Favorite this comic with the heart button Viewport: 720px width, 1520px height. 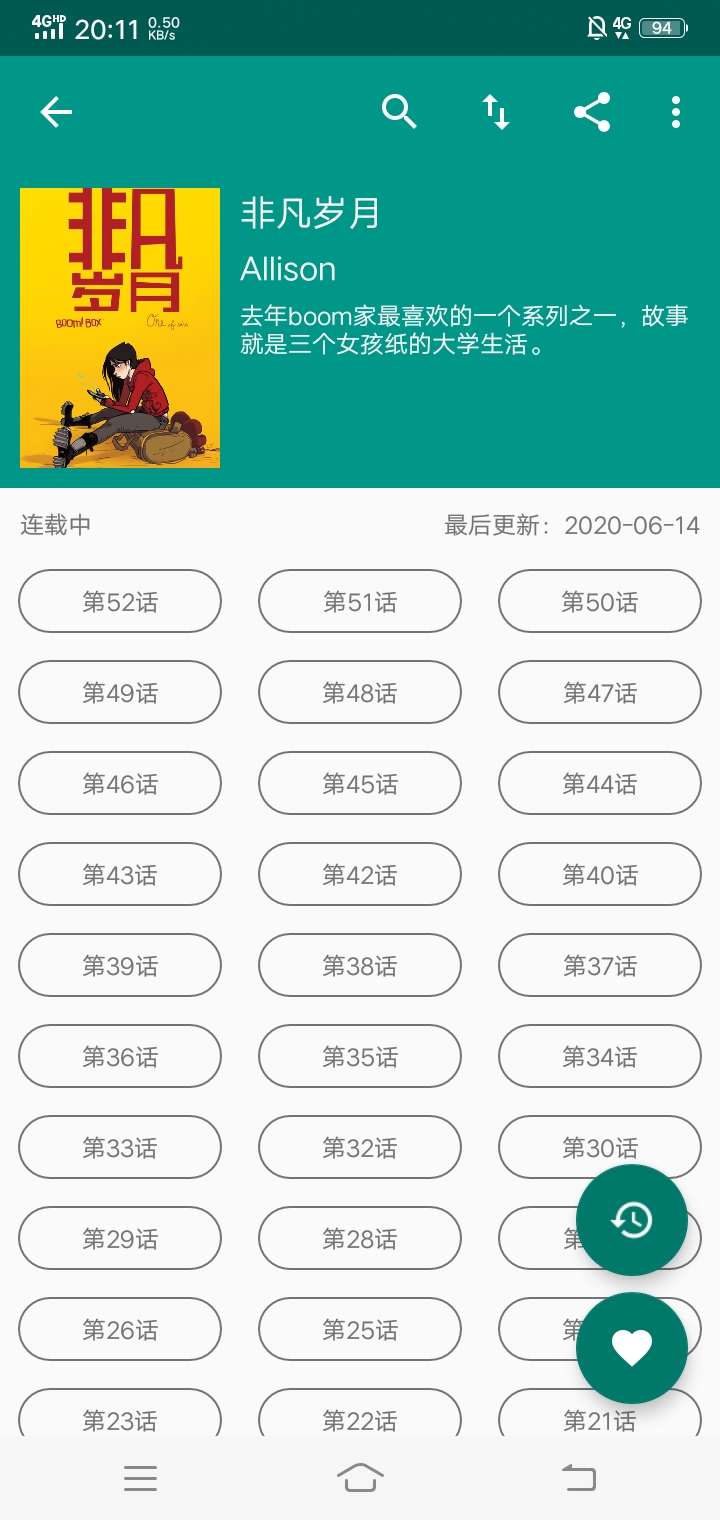click(x=632, y=1348)
